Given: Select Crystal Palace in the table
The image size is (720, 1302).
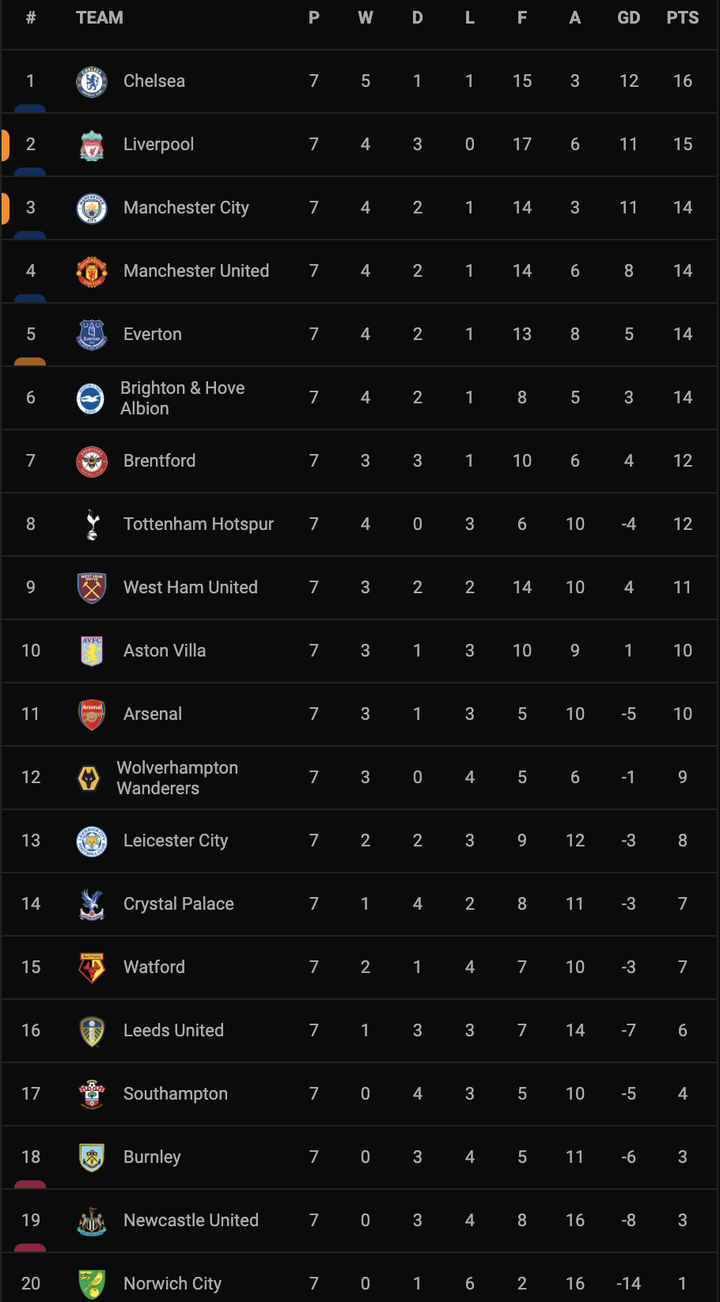Looking at the screenshot, I should click(x=178, y=904).
